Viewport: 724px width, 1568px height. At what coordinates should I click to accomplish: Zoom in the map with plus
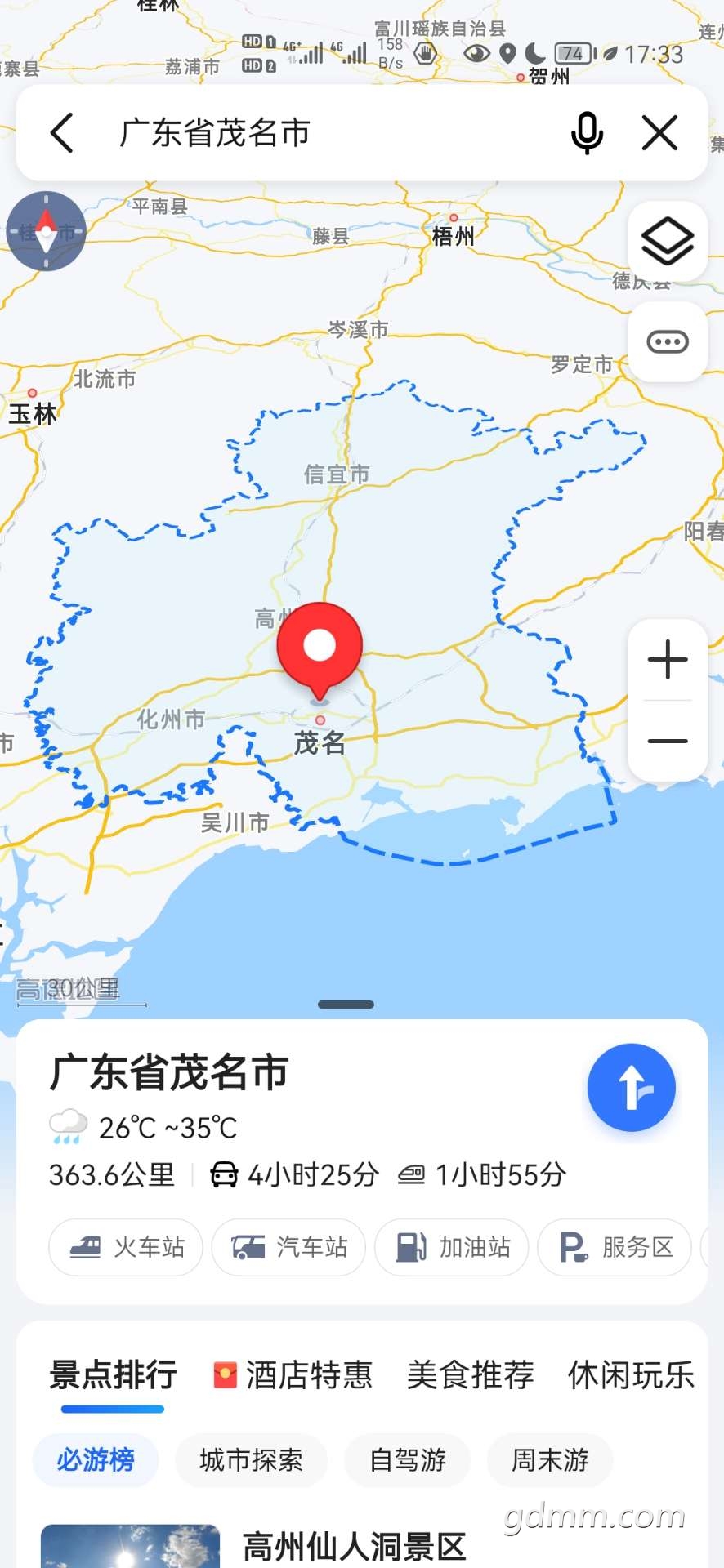pyautogui.click(x=668, y=659)
